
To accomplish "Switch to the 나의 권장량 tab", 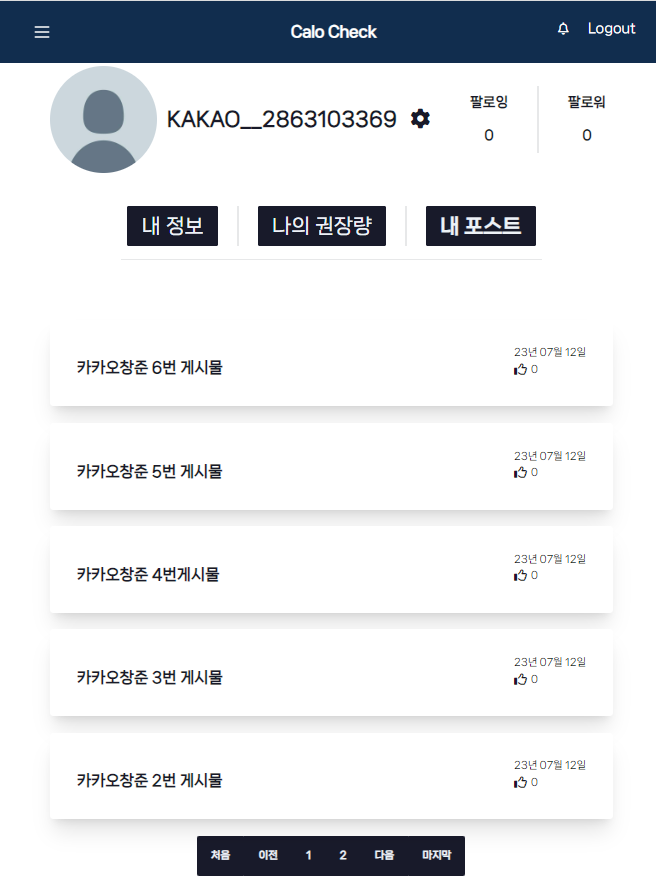I will click(321, 226).
